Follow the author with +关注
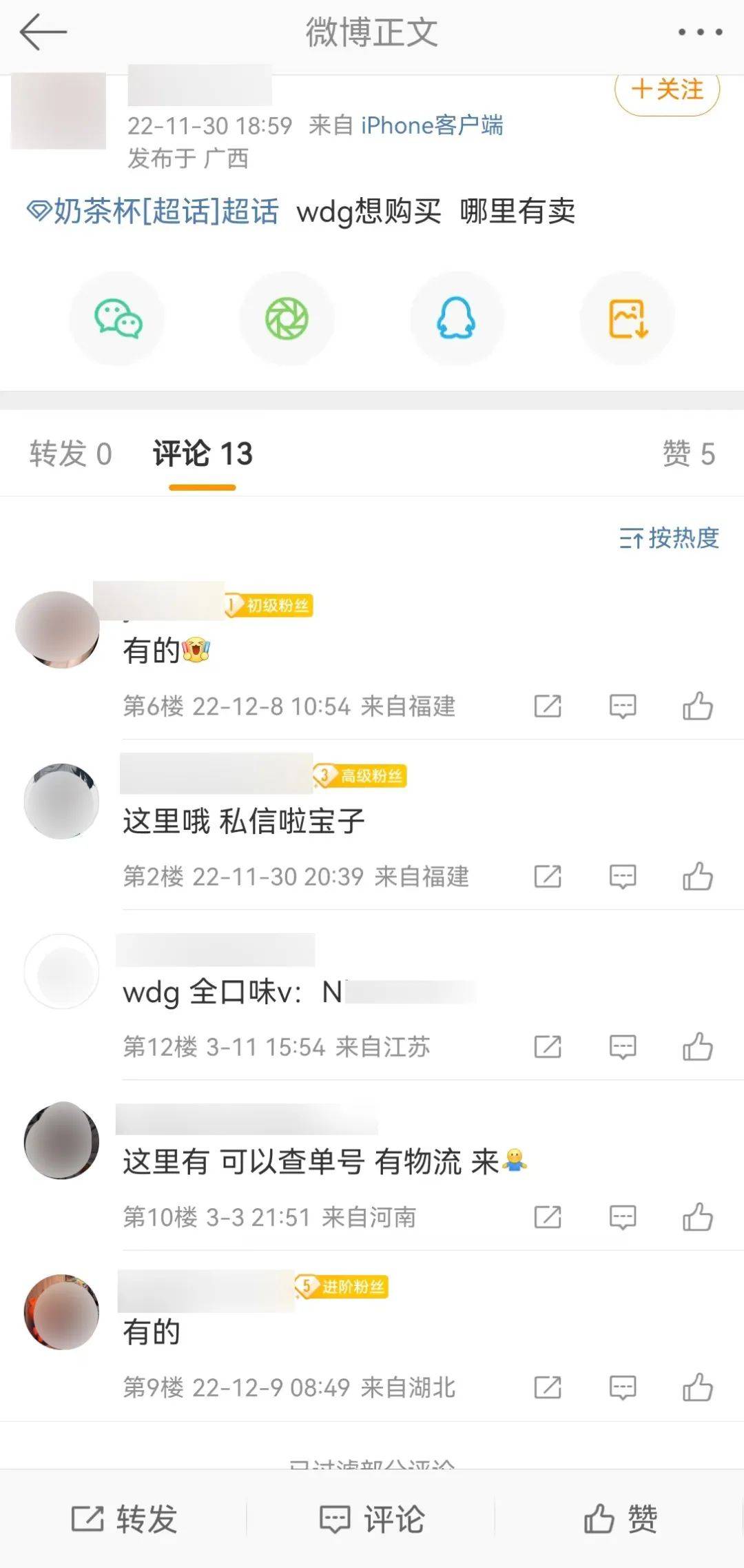Viewport: 744px width, 1568px height. [667, 90]
